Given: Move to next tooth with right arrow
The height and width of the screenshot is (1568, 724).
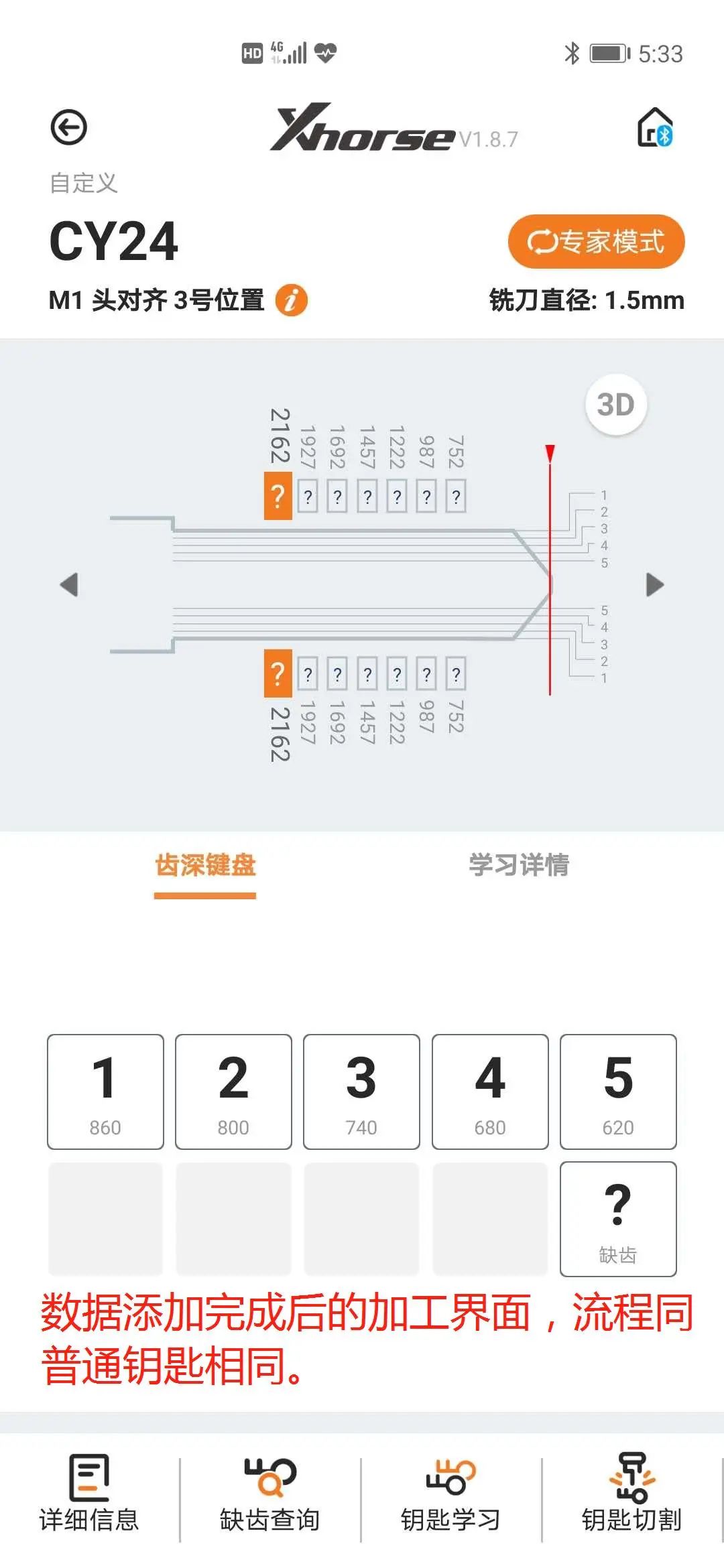Looking at the screenshot, I should 654,584.
